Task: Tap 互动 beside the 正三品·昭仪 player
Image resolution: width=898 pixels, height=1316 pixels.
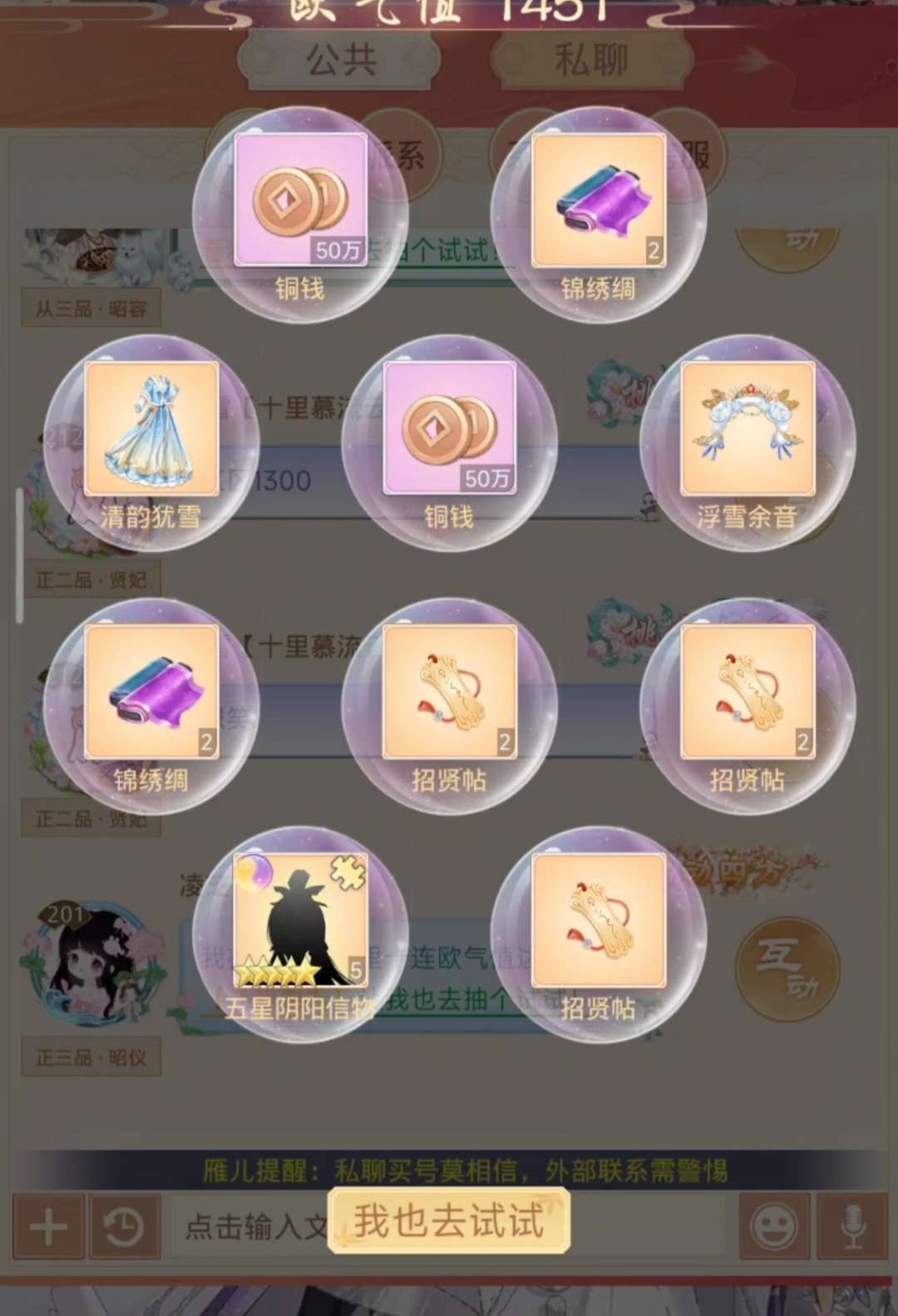Action: [x=787, y=969]
